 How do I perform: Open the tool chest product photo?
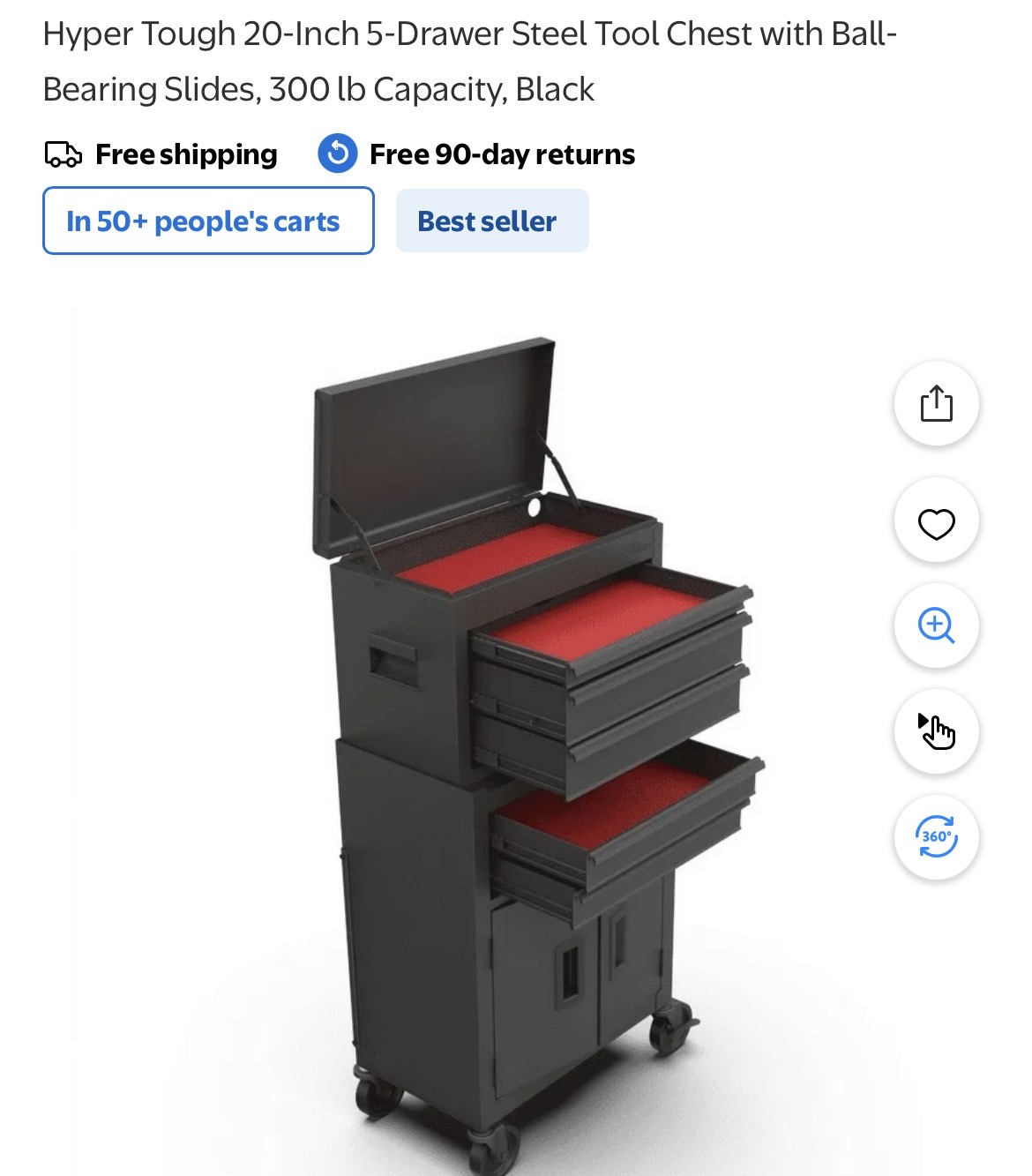click(x=529, y=750)
